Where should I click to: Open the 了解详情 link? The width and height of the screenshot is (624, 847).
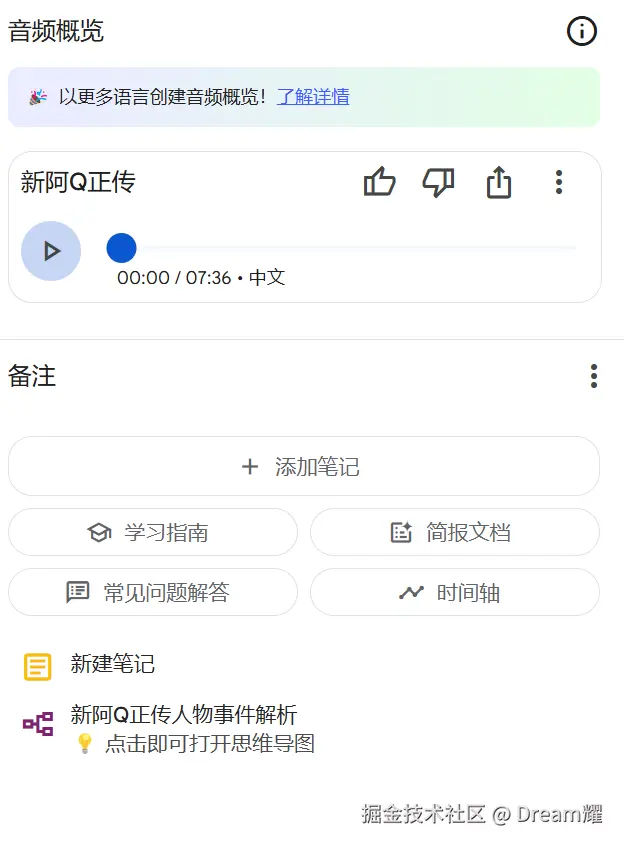pyautogui.click(x=313, y=97)
